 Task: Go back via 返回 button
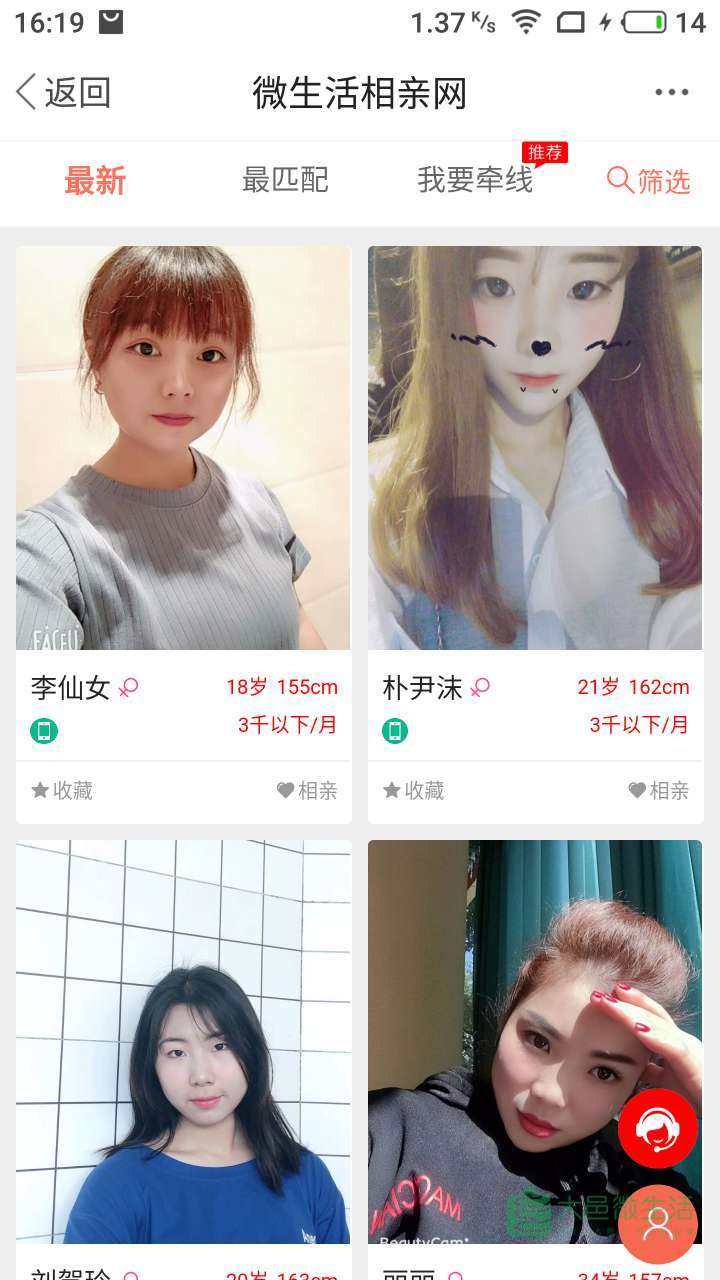click(62, 92)
